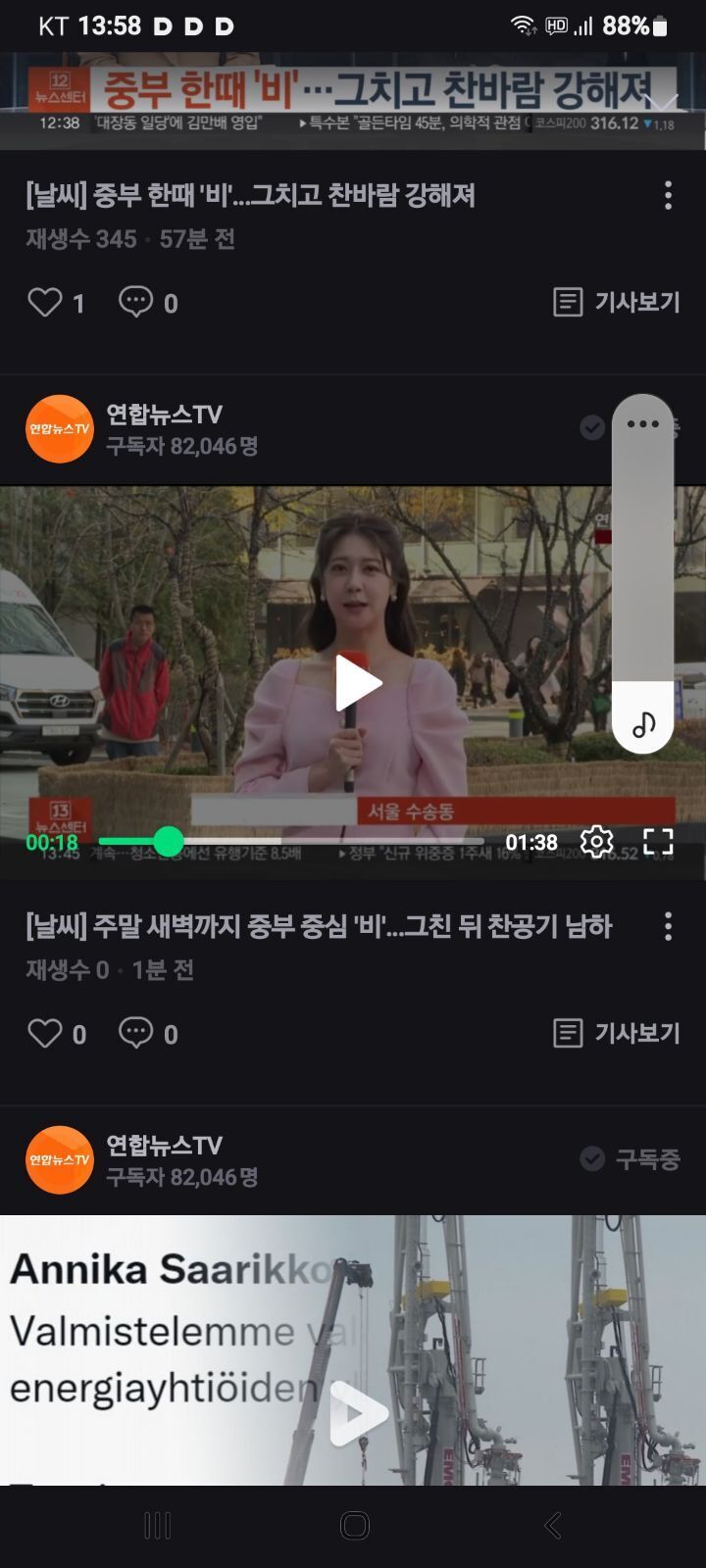
Task: Tap the video progress seek bar
Action: (x=291, y=842)
